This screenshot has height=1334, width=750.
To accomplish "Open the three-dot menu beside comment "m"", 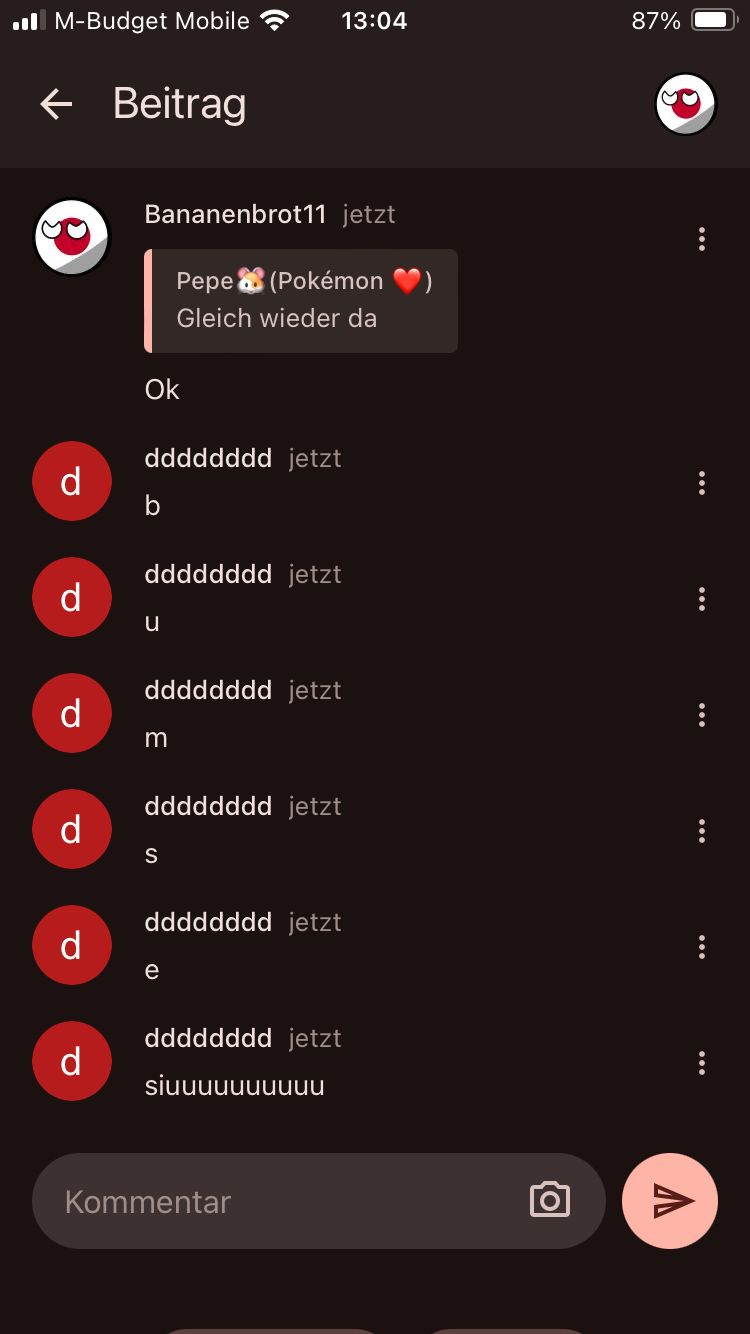I will [x=701, y=715].
